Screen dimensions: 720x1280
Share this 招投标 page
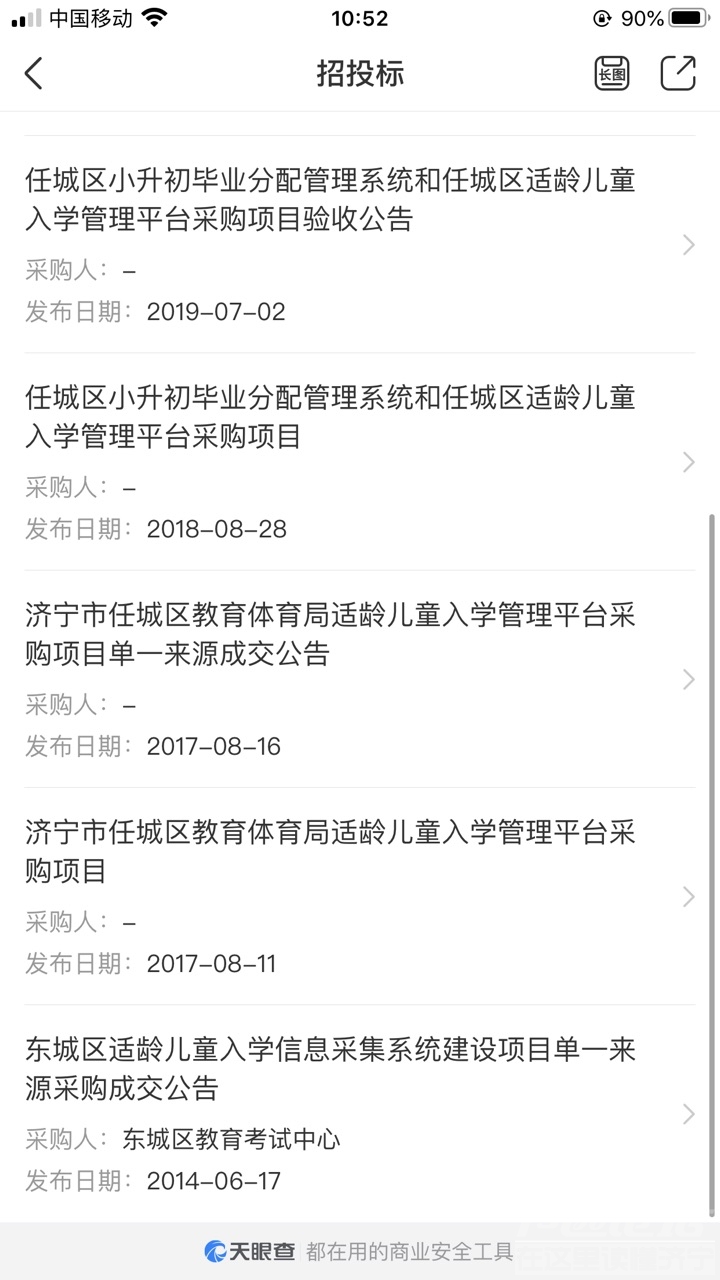[677, 74]
